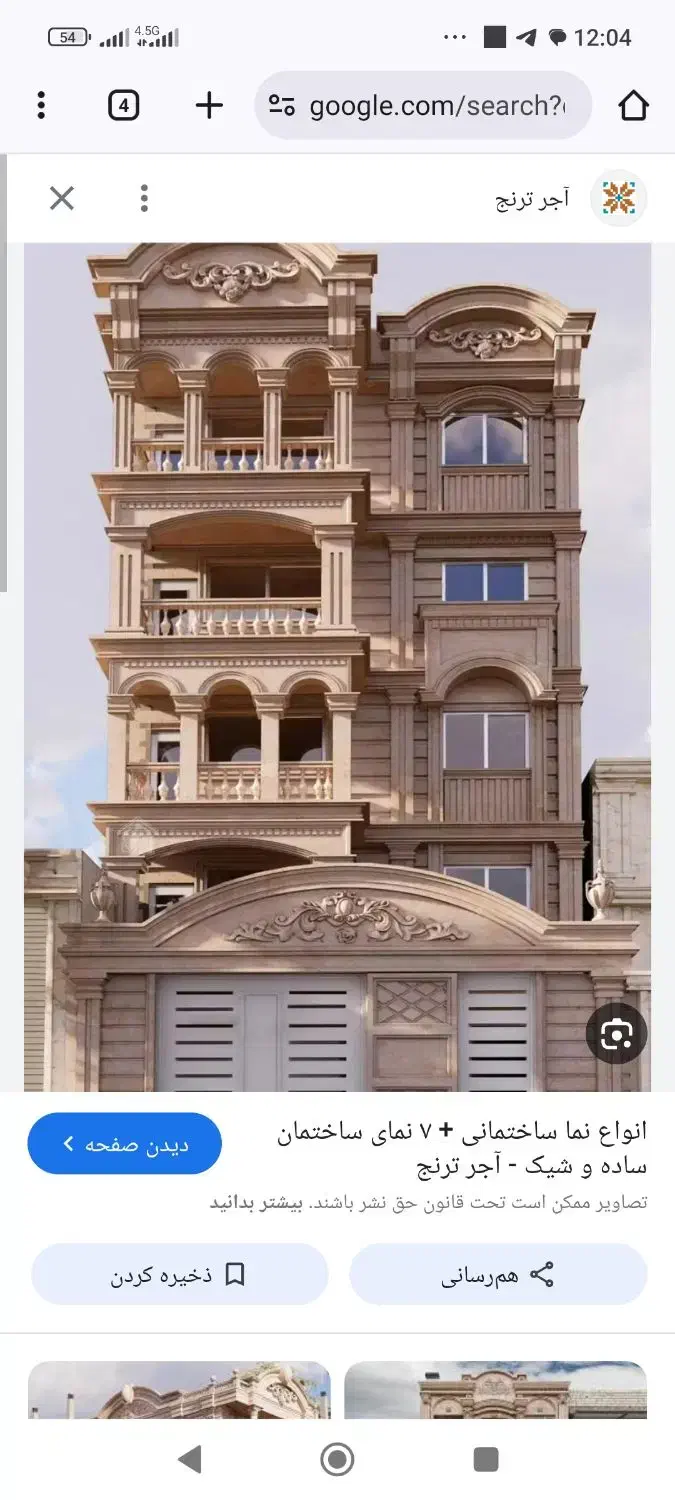The width and height of the screenshot is (675, 1500).
Task: Open a new browser tab
Action: point(208,105)
